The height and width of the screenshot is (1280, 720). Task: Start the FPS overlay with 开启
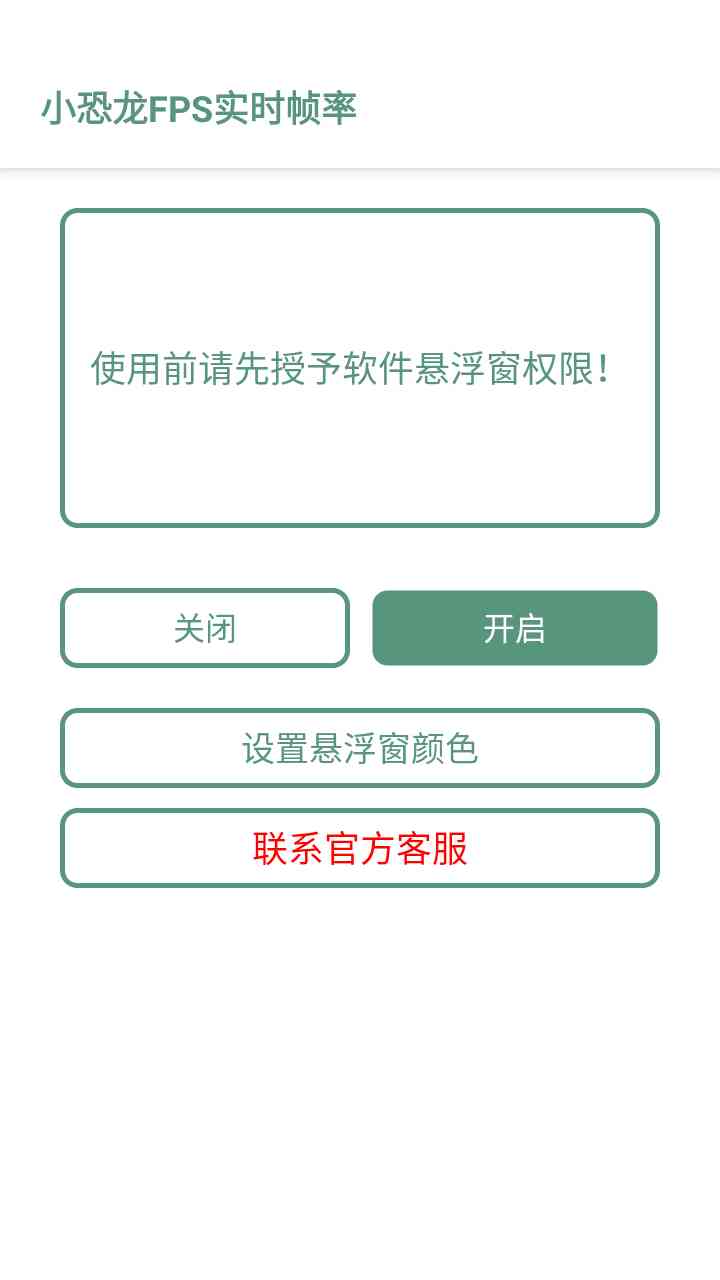514,628
